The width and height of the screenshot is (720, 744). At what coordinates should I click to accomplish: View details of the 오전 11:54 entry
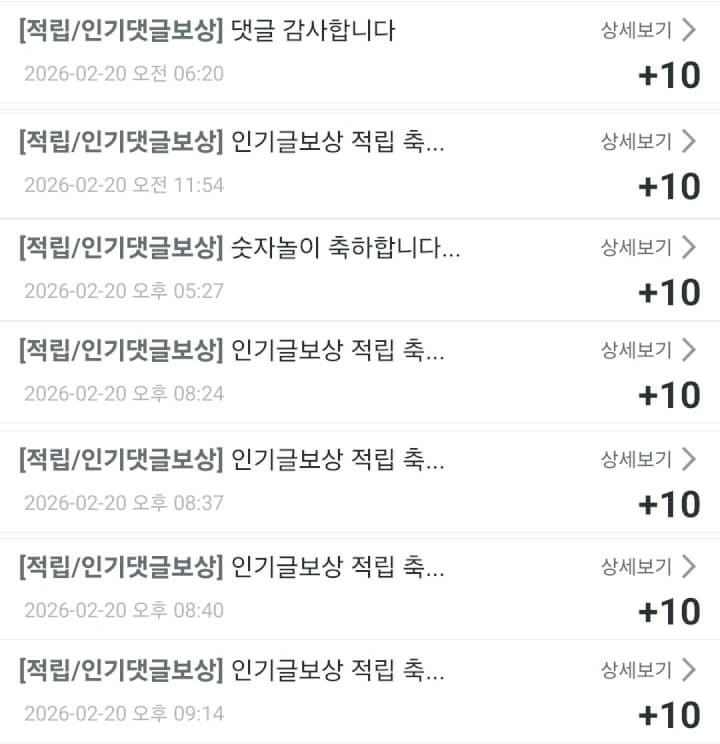647,141
